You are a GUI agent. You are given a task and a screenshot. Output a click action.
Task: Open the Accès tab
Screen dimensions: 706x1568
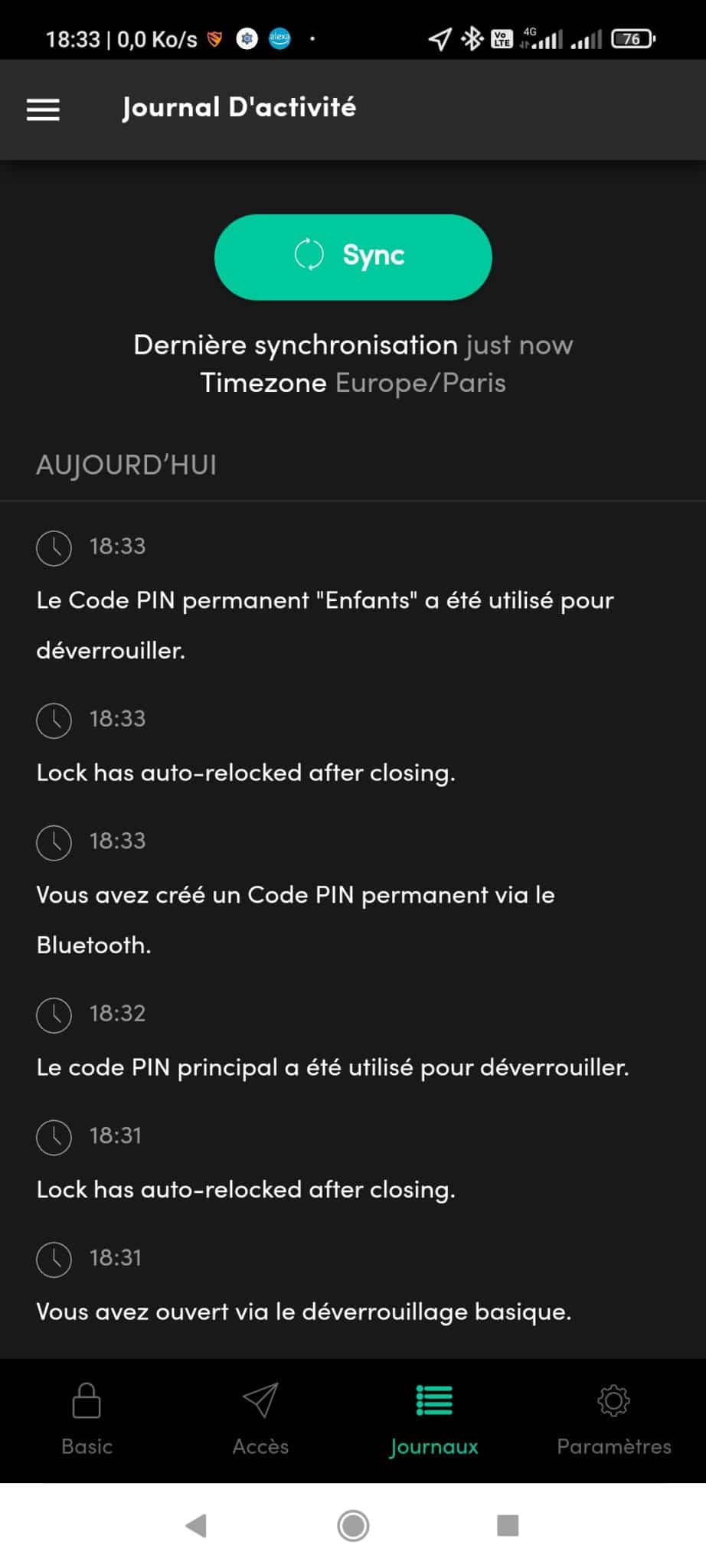[x=260, y=1419]
